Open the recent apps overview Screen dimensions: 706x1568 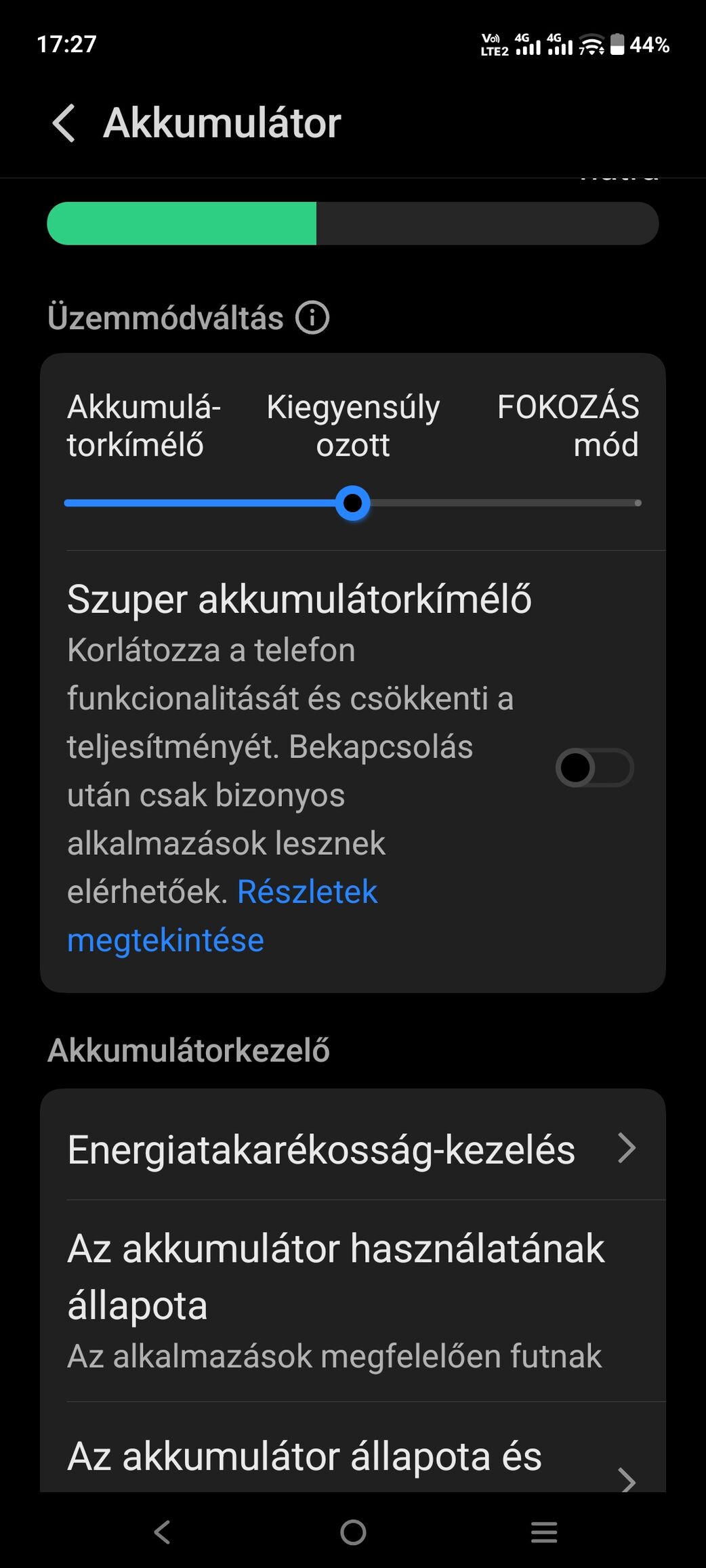pos(543,1532)
